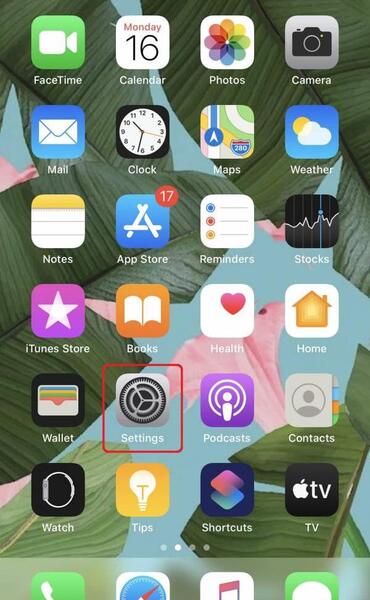Screen dimensions: 370x600
Task: Open the Settings app
Action: (142, 400)
